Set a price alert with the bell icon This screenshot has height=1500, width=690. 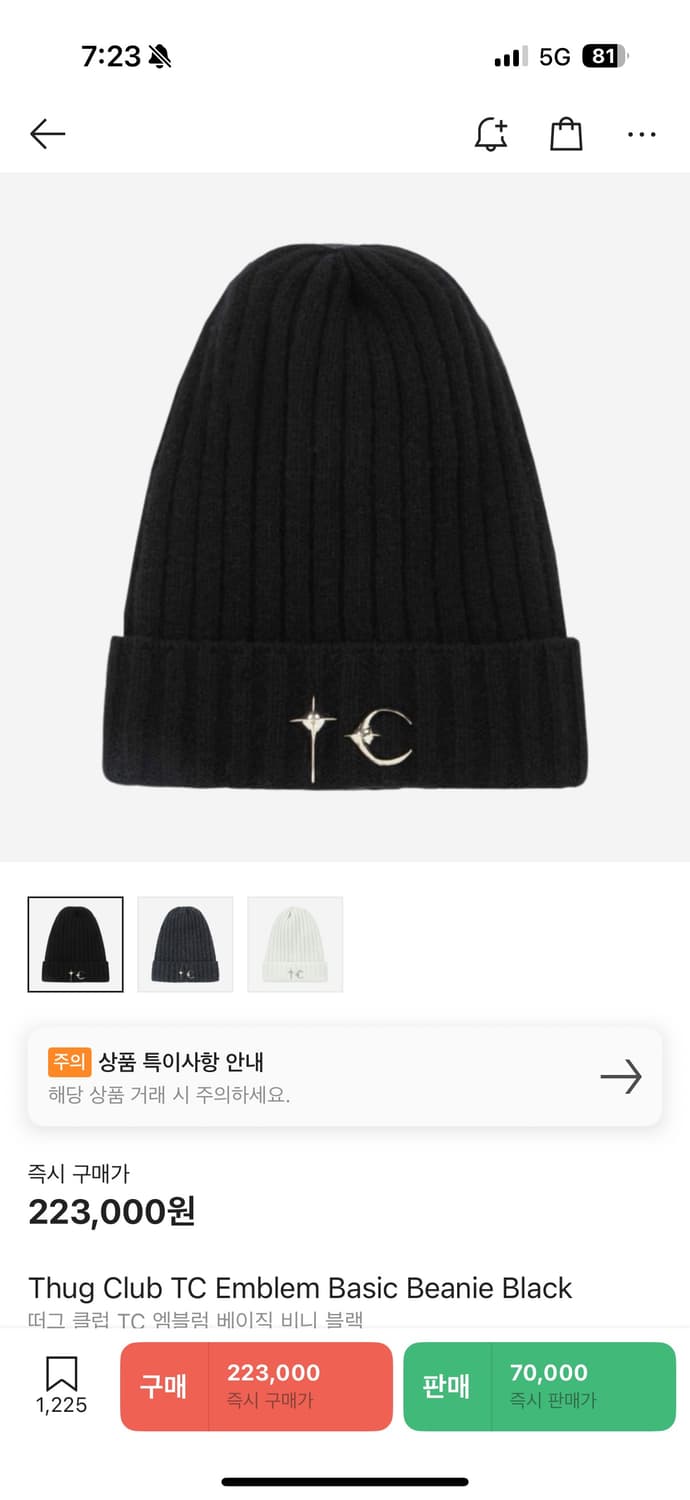coord(490,134)
